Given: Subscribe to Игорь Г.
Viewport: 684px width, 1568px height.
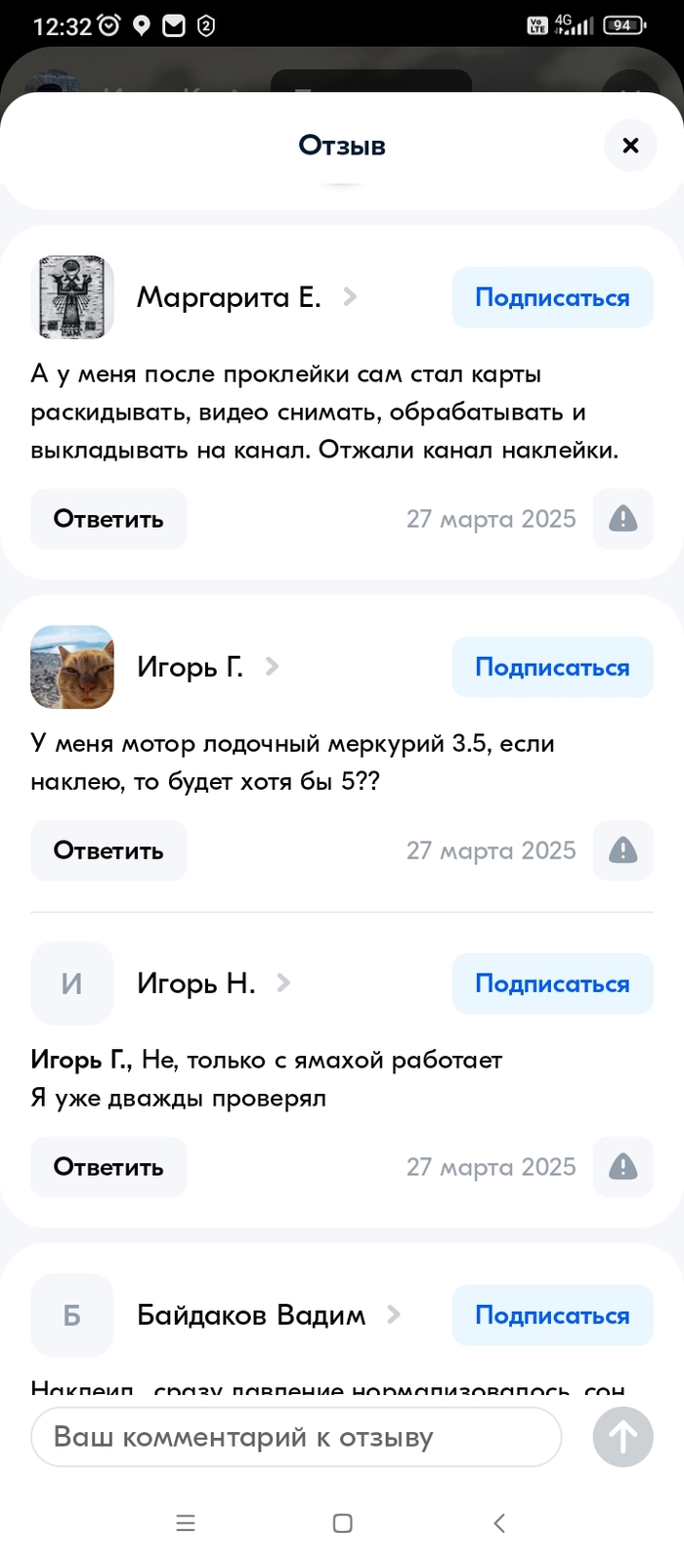Looking at the screenshot, I should tap(552, 667).
